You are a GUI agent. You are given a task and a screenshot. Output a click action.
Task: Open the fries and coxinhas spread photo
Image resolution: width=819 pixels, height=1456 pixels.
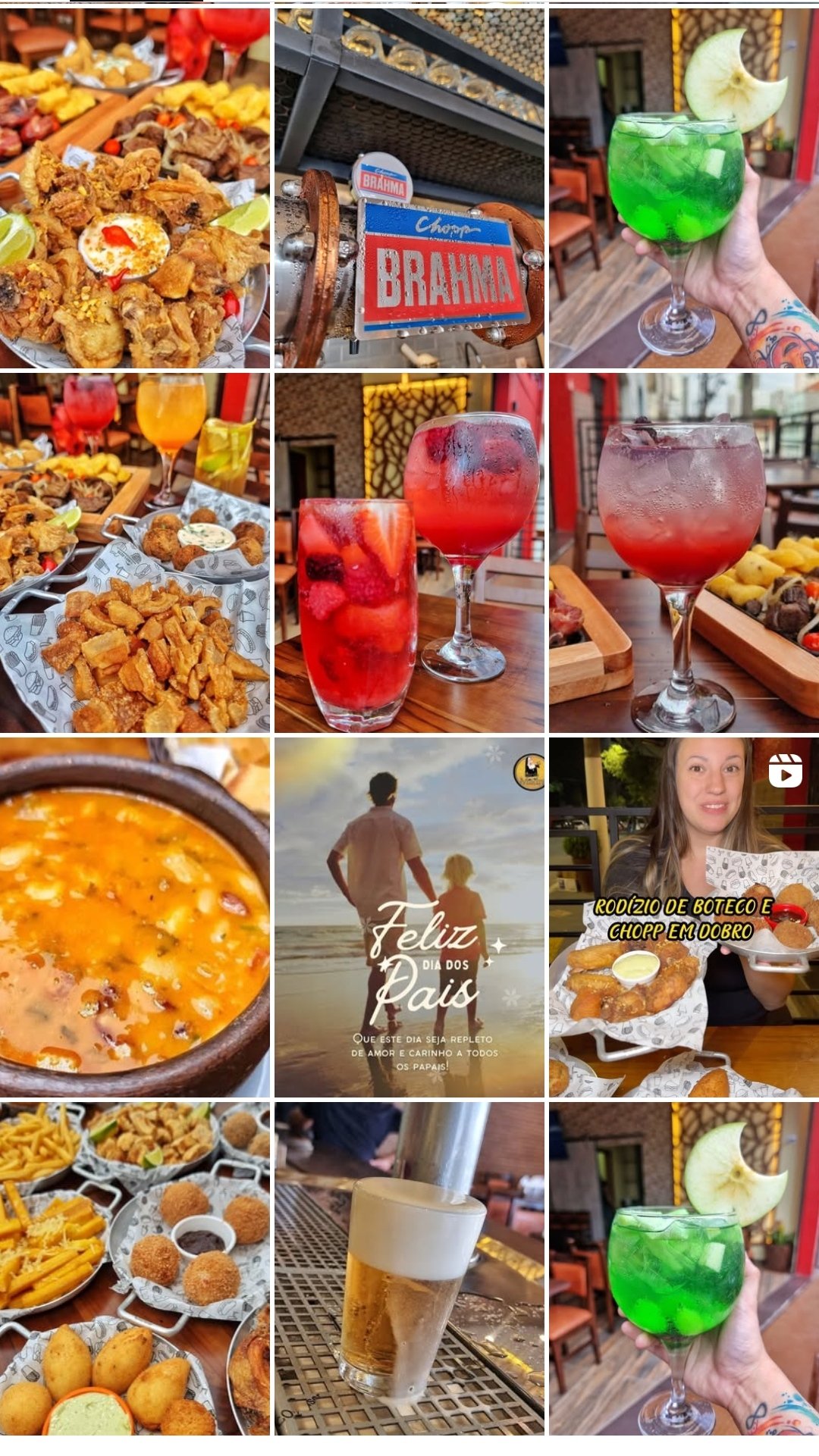(x=135, y=1267)
